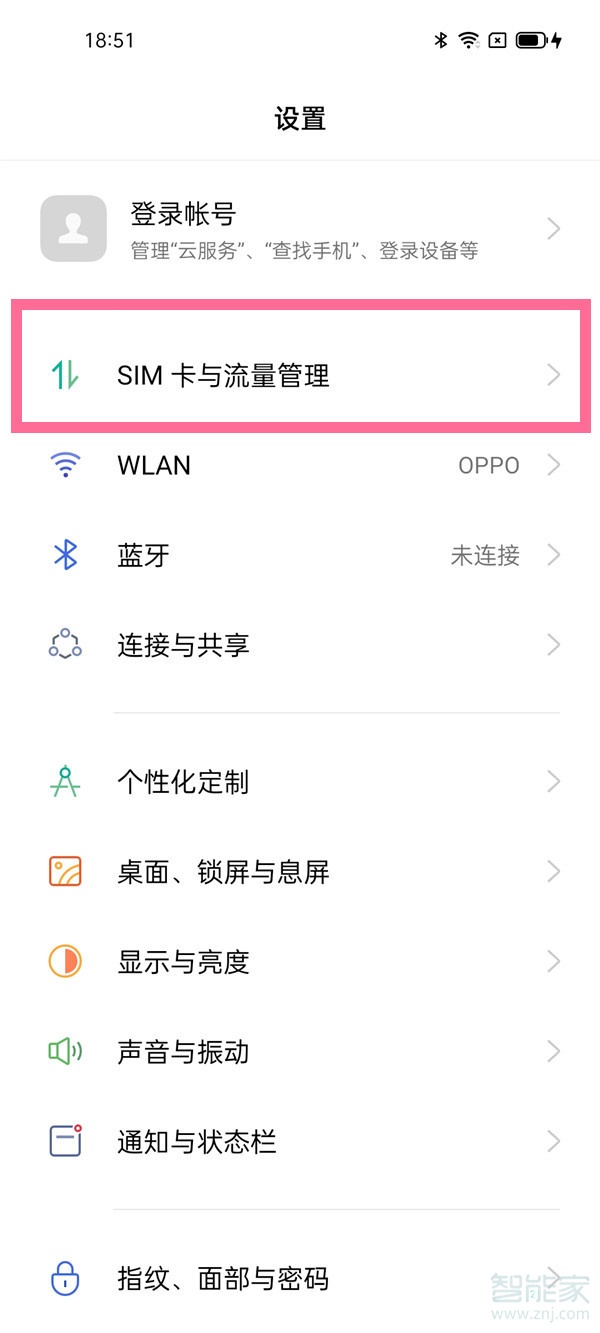This screenshot has width=600, height=1333.
Task: Open 连接与共享 settings
Action: (300, 645)
